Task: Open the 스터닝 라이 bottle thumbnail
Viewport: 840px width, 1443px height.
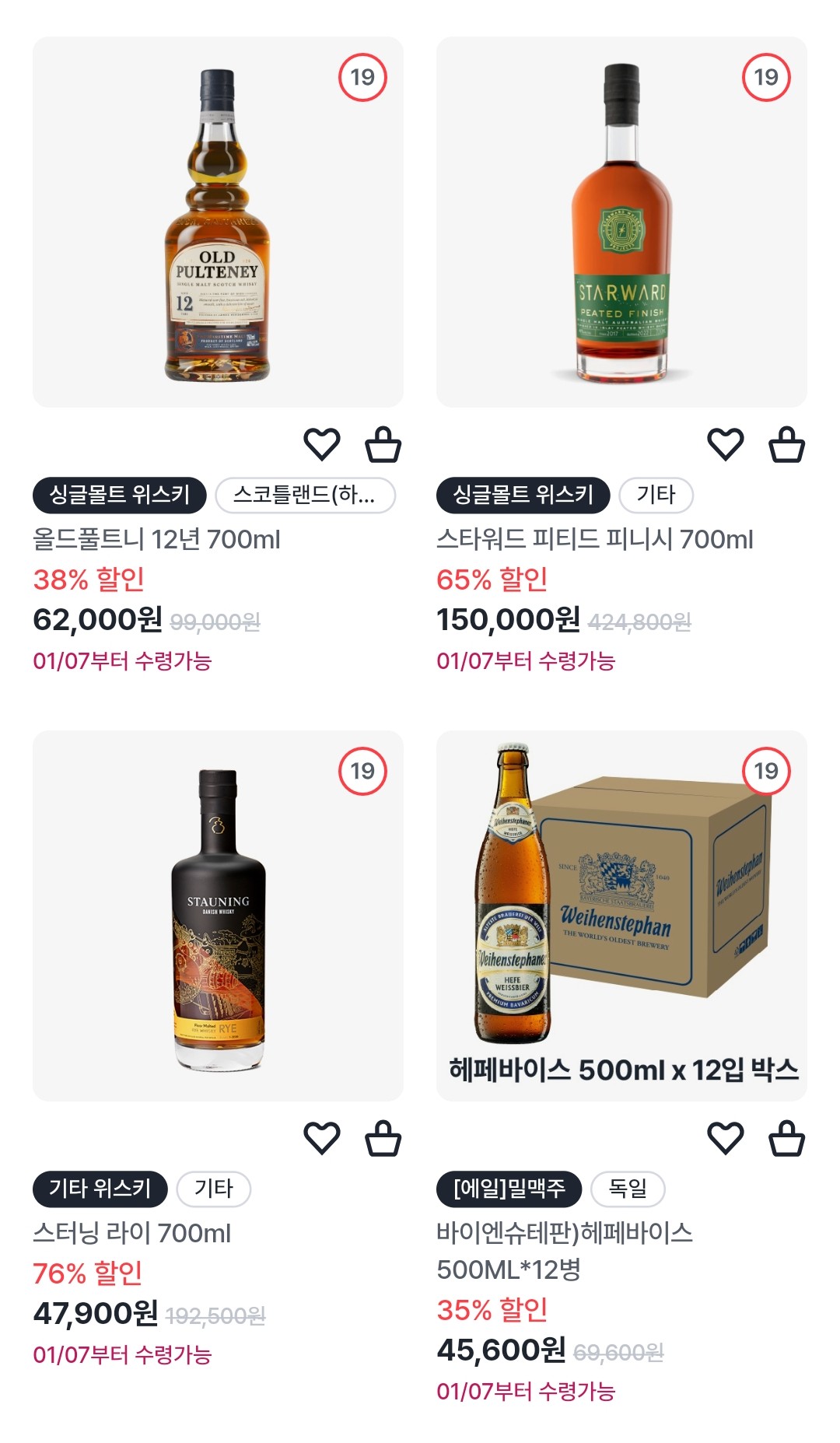Action: coord(218,918)
